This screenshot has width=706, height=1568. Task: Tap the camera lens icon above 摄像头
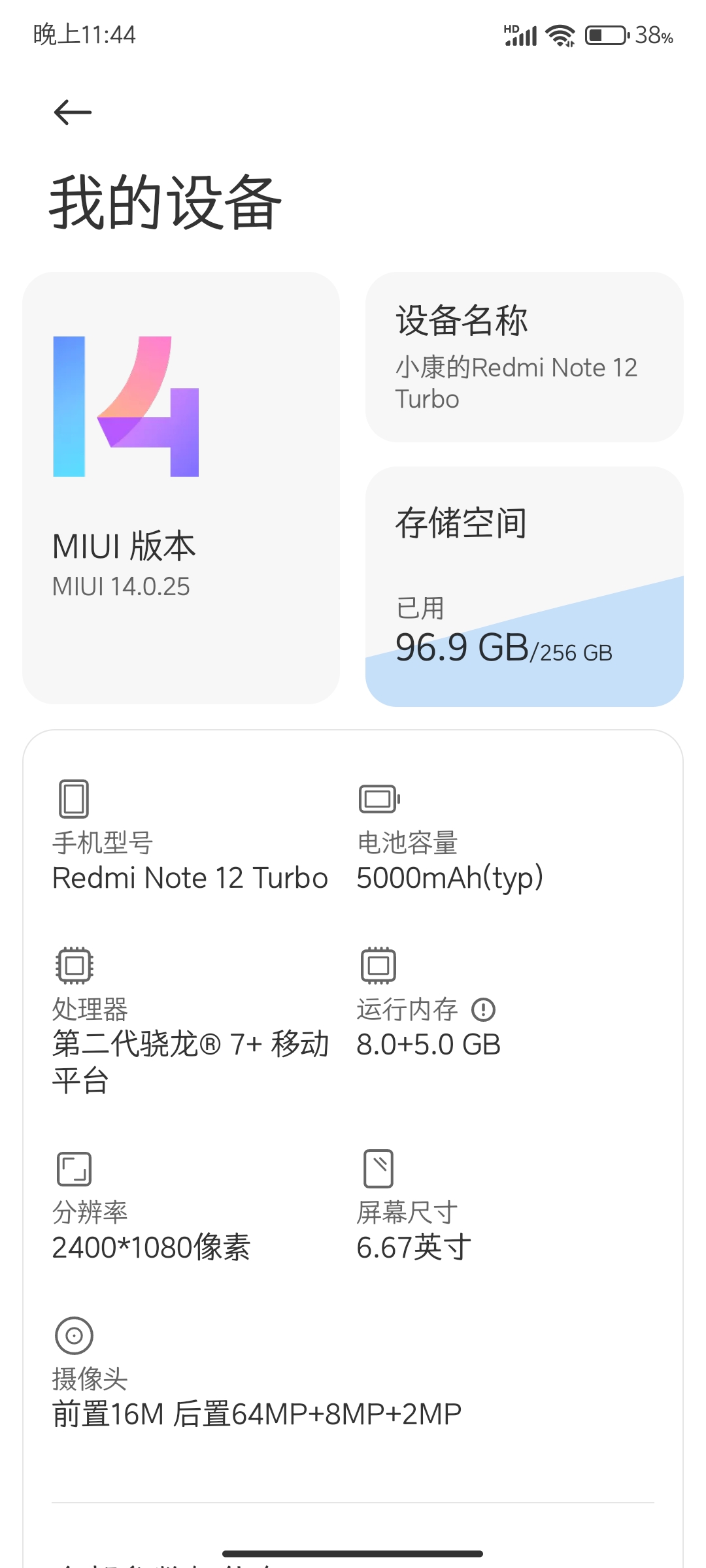coord(74,1336)
